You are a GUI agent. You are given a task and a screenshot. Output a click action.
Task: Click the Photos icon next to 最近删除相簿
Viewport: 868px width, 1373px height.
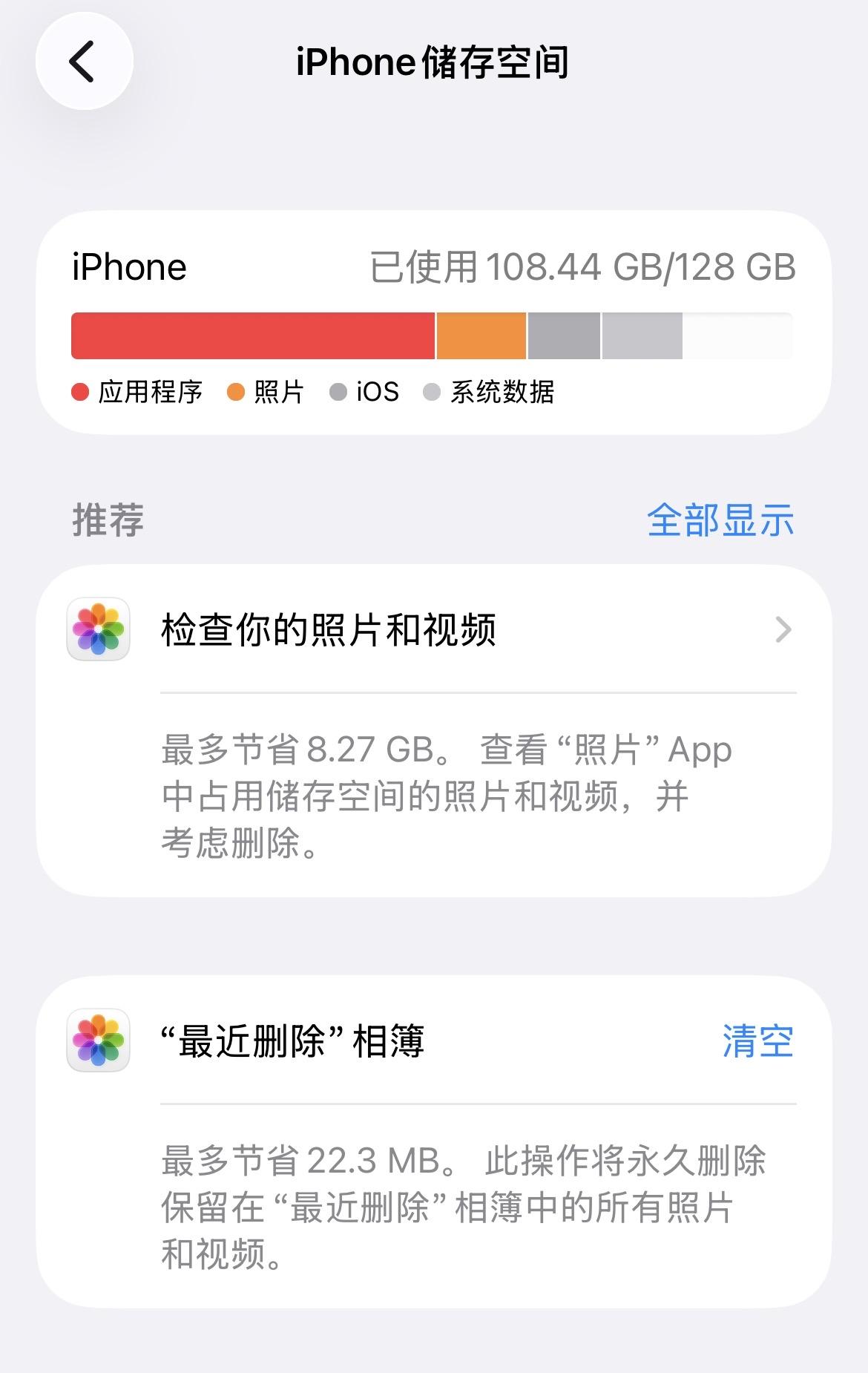pos(95,1042)
